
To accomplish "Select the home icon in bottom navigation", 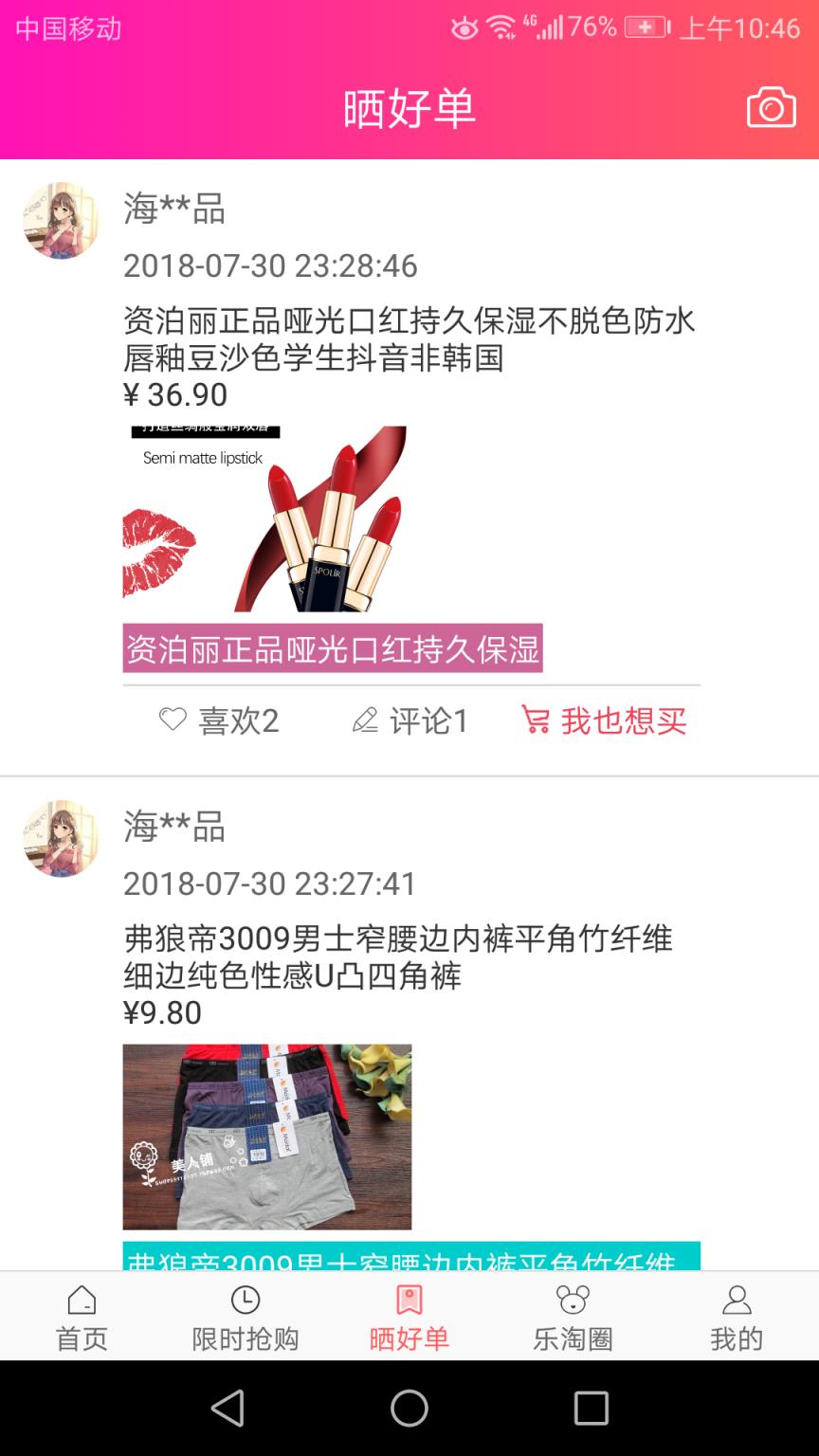I will click(x=82, y=1302).
